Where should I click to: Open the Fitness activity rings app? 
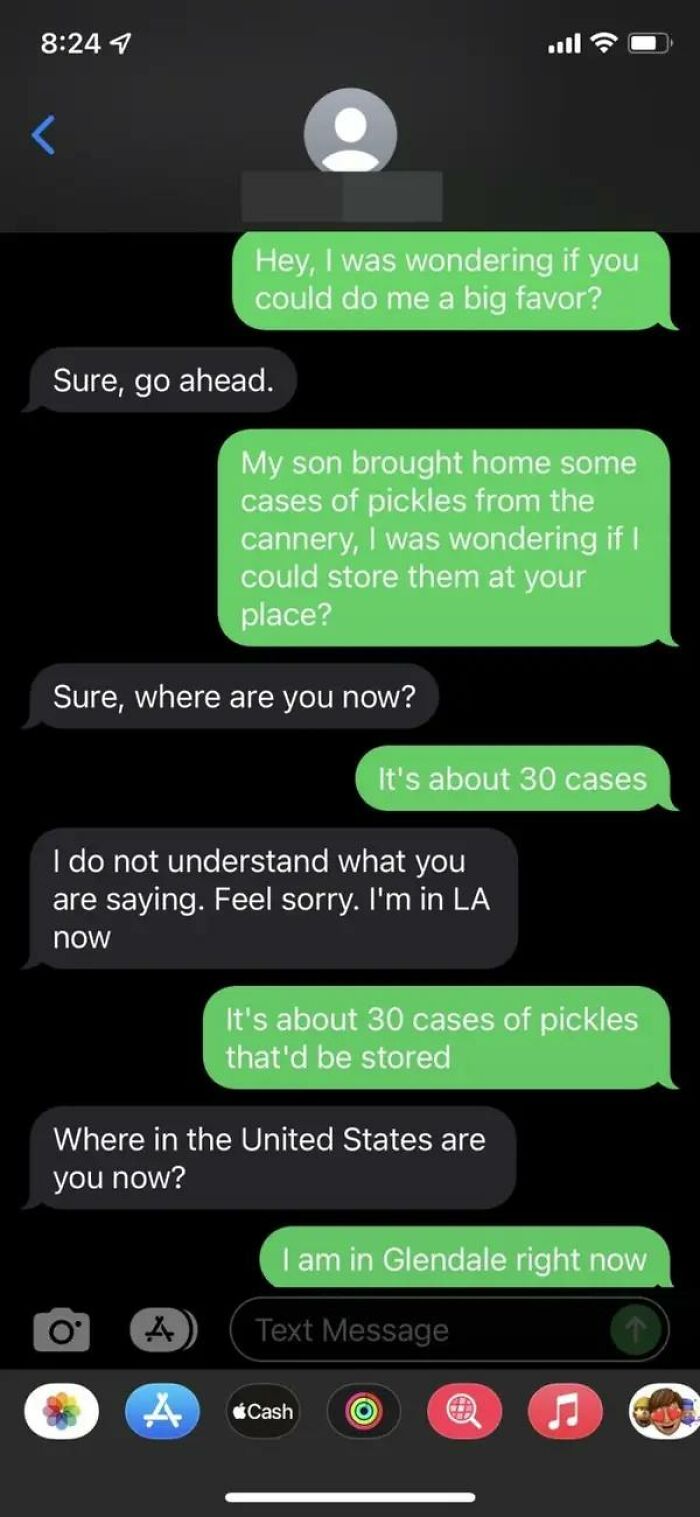[x=363, y=1411]
